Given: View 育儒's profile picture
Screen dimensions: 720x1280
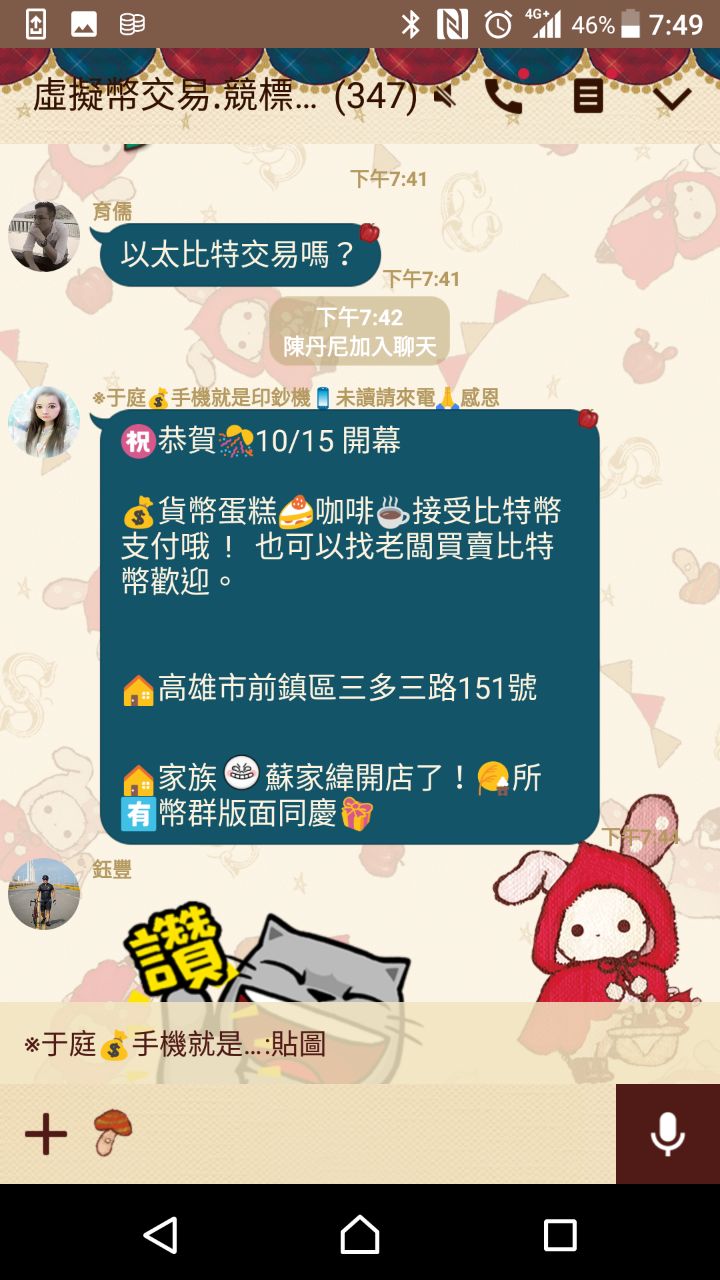Looking at the screenshot, I should [x=44, y=236].
